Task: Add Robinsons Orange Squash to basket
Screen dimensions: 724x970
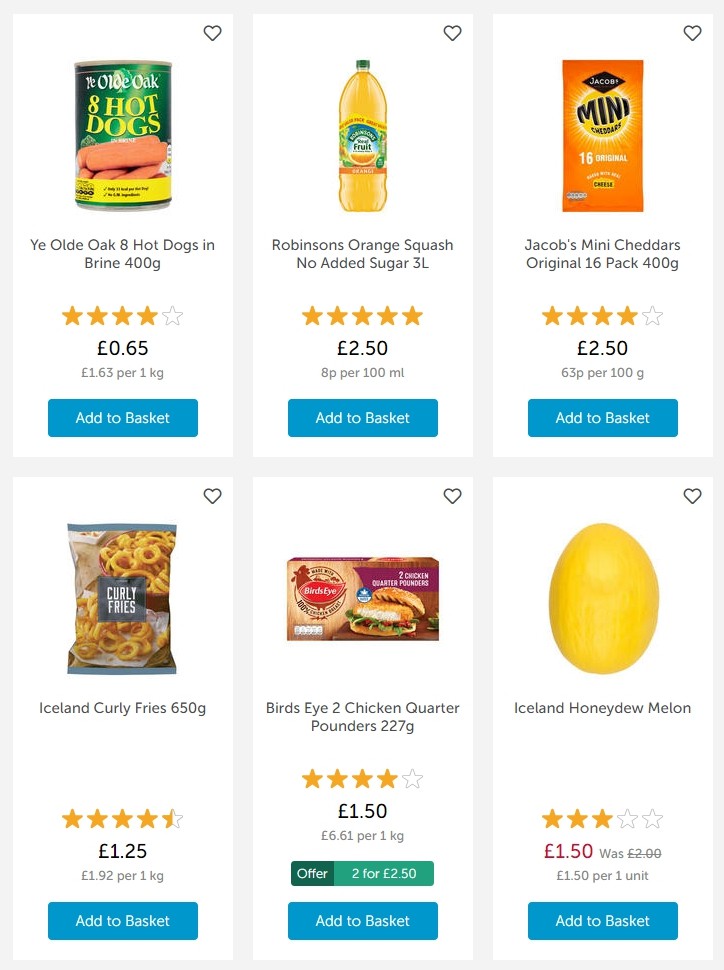Action: [362, 418]
